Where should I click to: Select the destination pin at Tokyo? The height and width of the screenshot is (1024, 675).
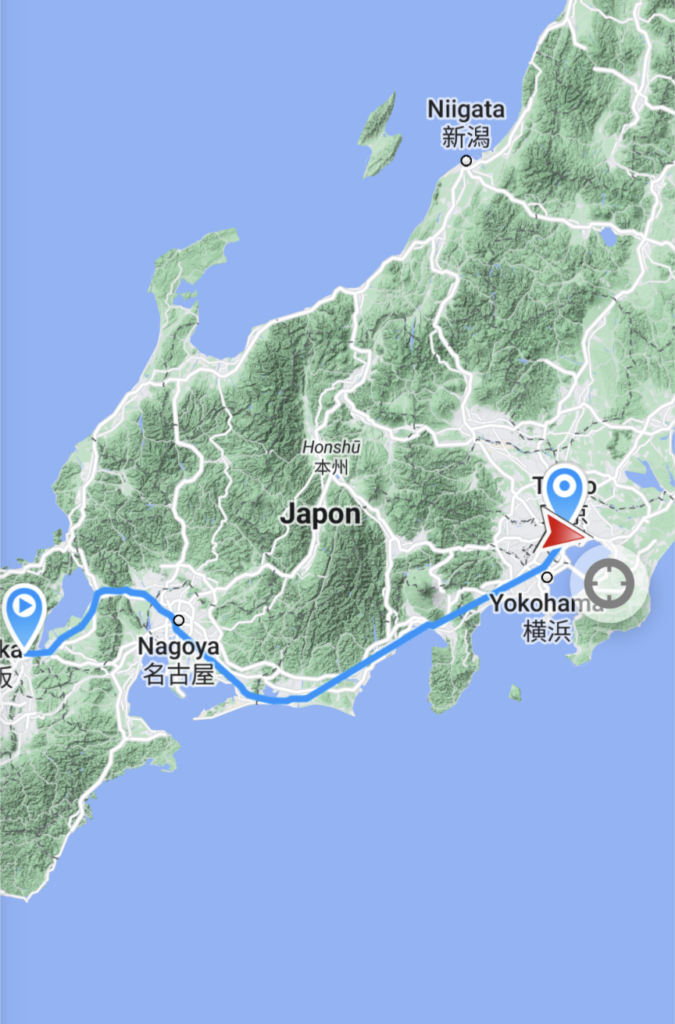(x=568, y=489)
